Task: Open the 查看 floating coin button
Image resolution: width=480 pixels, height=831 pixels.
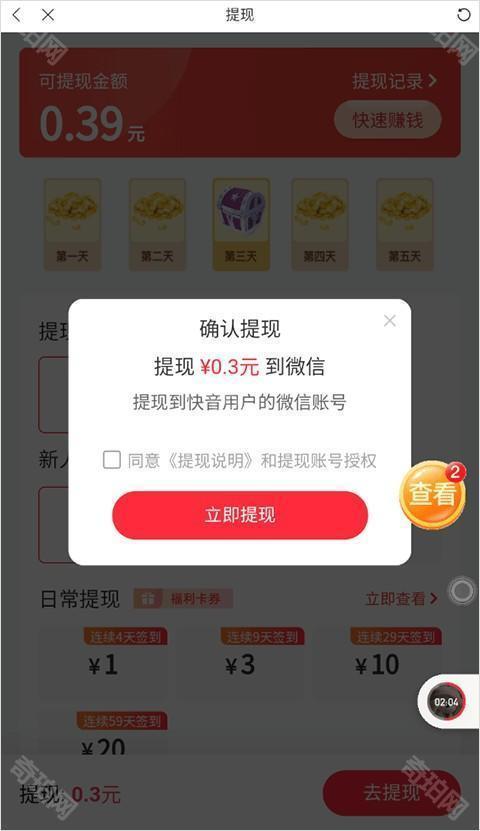Action: [433, 494]
